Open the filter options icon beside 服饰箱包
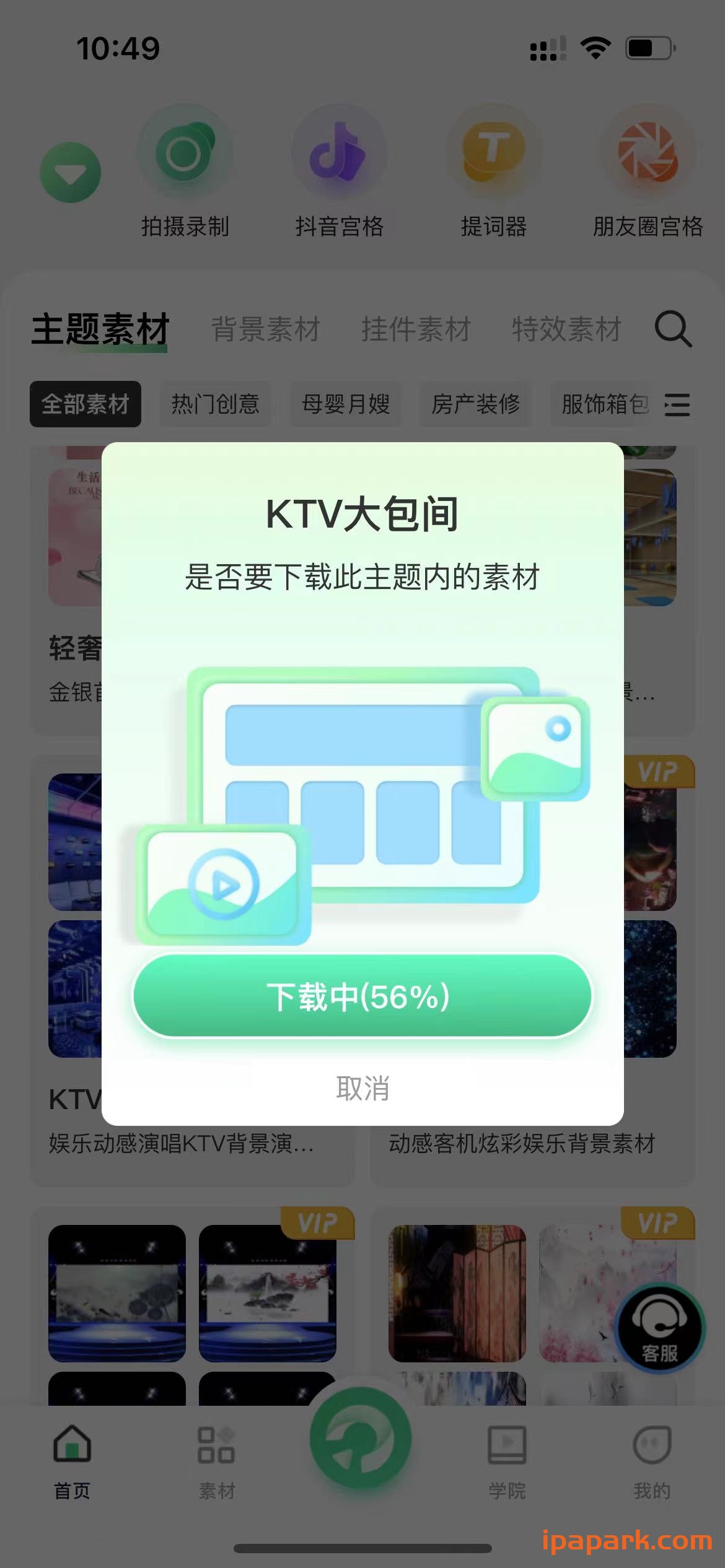 click(x=677, y=404)
